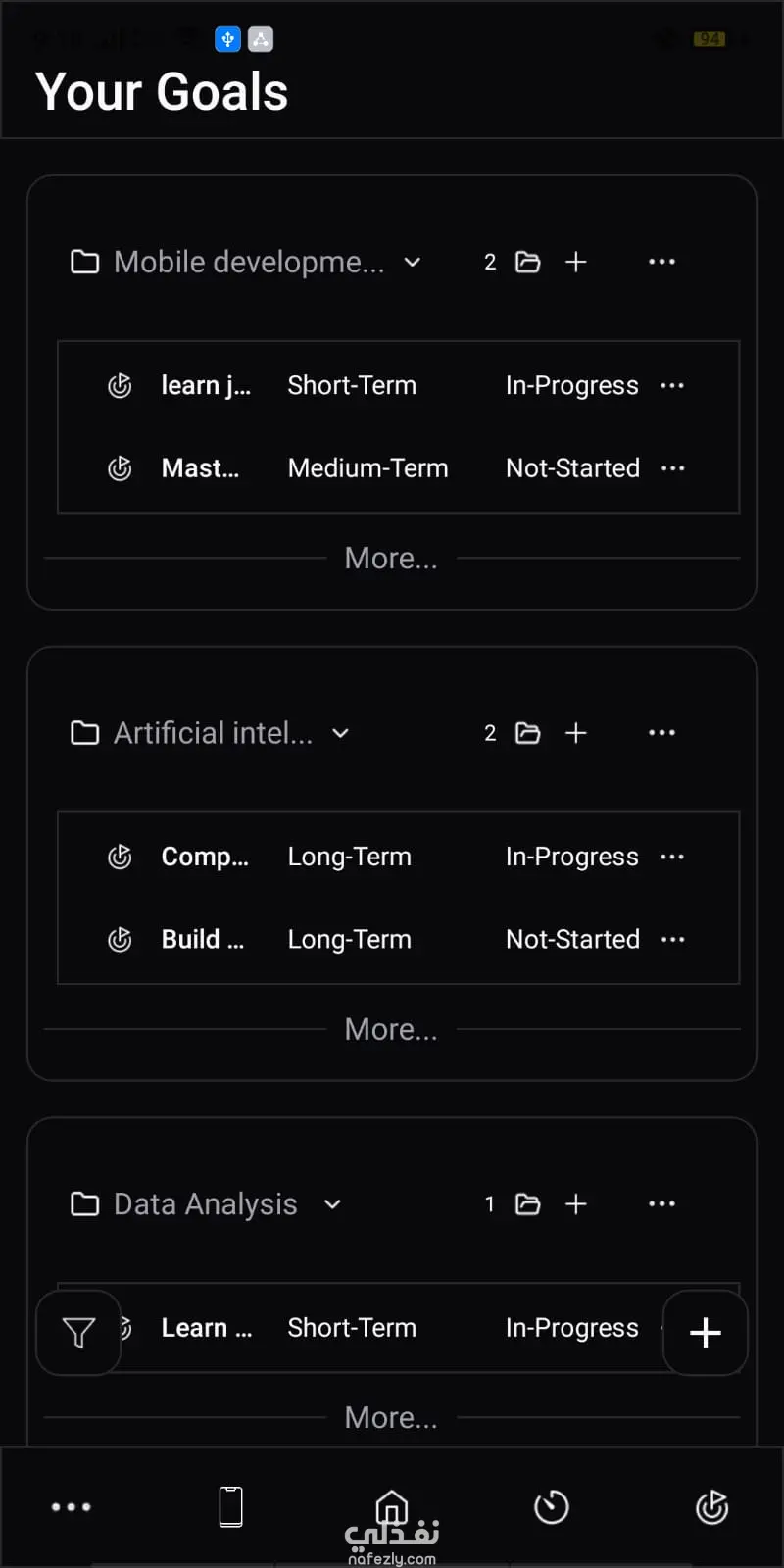
Task: Open the goals filter button
Action: pyautogui.click(x=78, y=1333)
